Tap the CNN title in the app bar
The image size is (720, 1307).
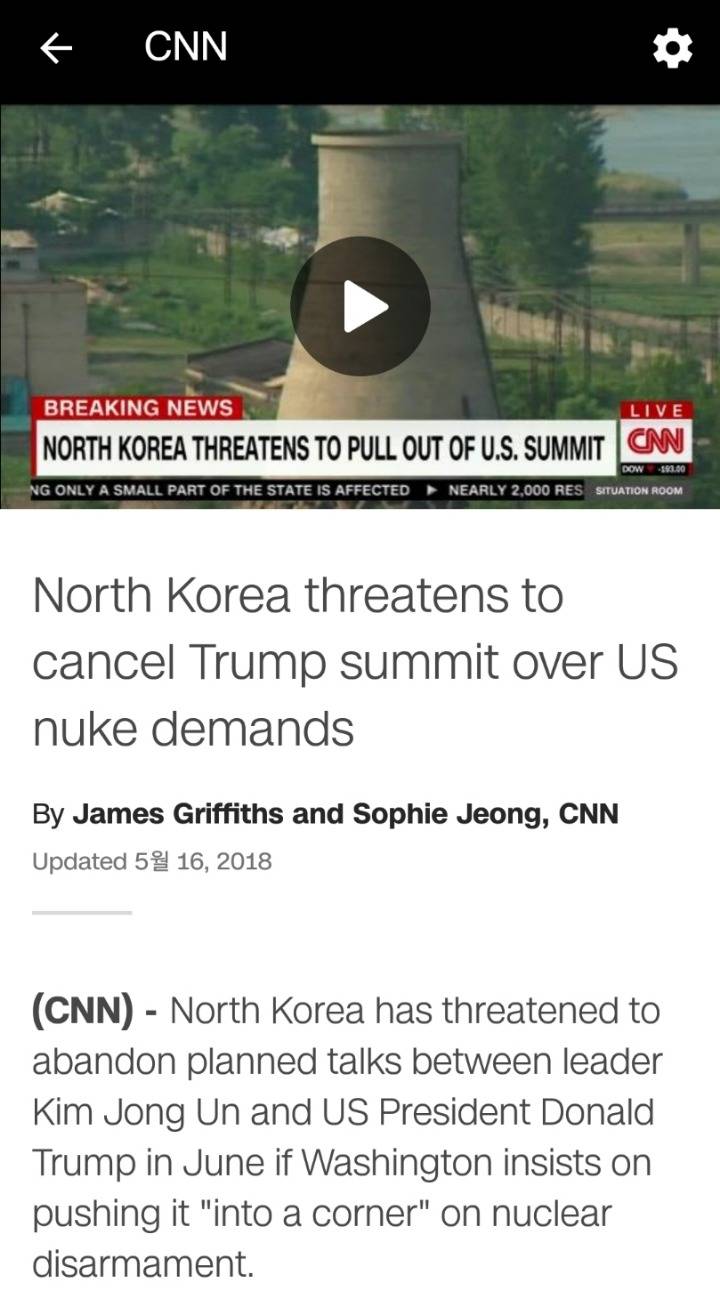186,46
